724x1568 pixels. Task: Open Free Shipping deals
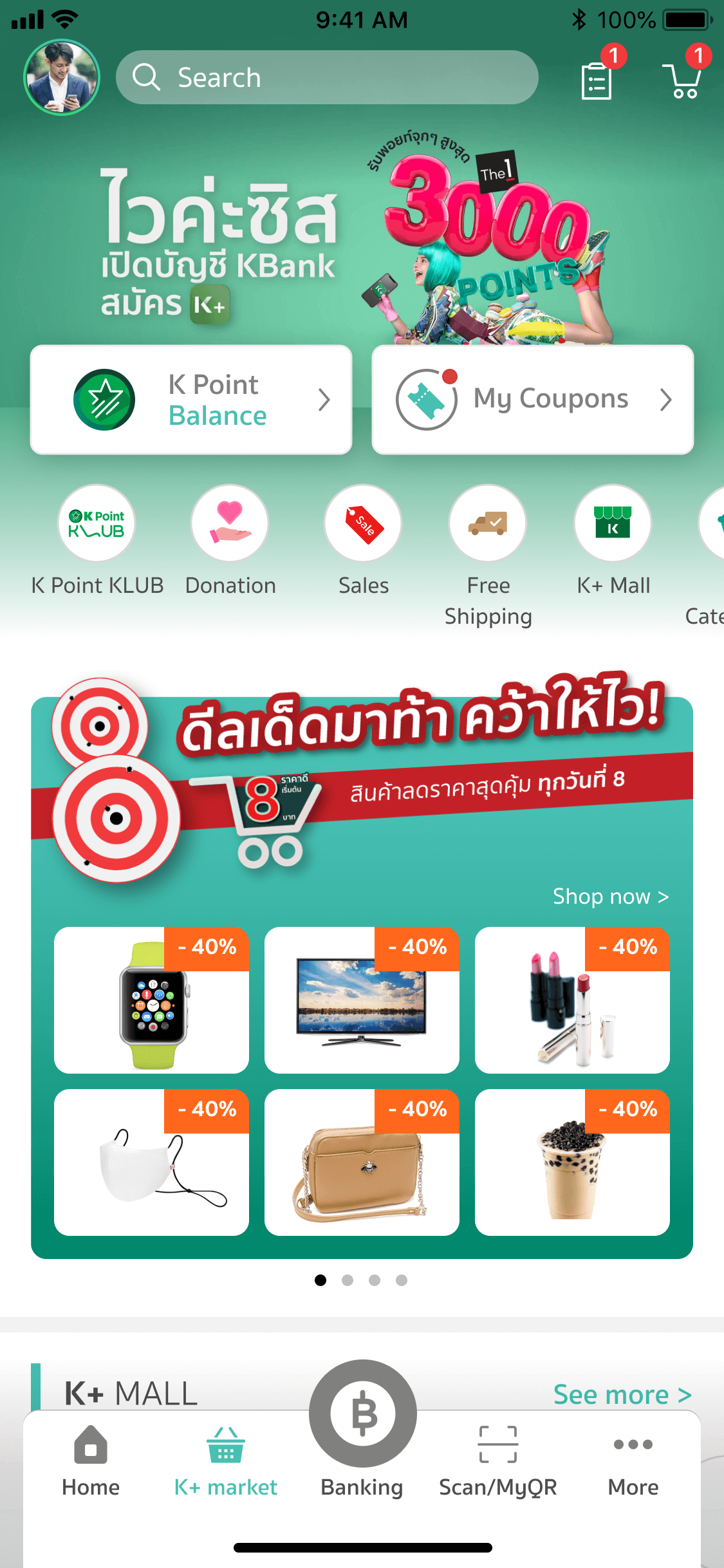(x=487, y=524)
